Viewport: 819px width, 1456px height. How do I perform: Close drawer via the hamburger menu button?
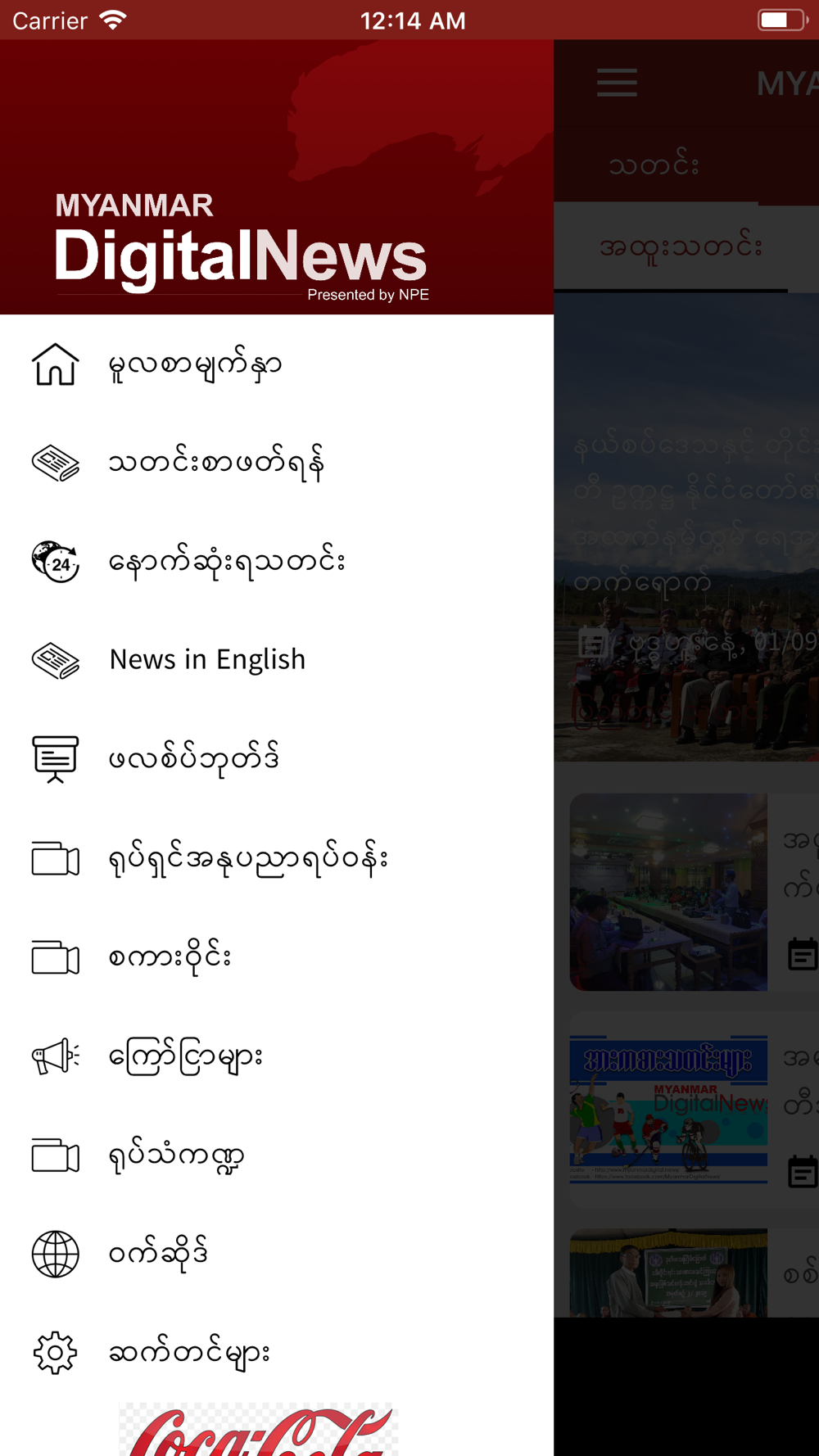tap(617, 83)
